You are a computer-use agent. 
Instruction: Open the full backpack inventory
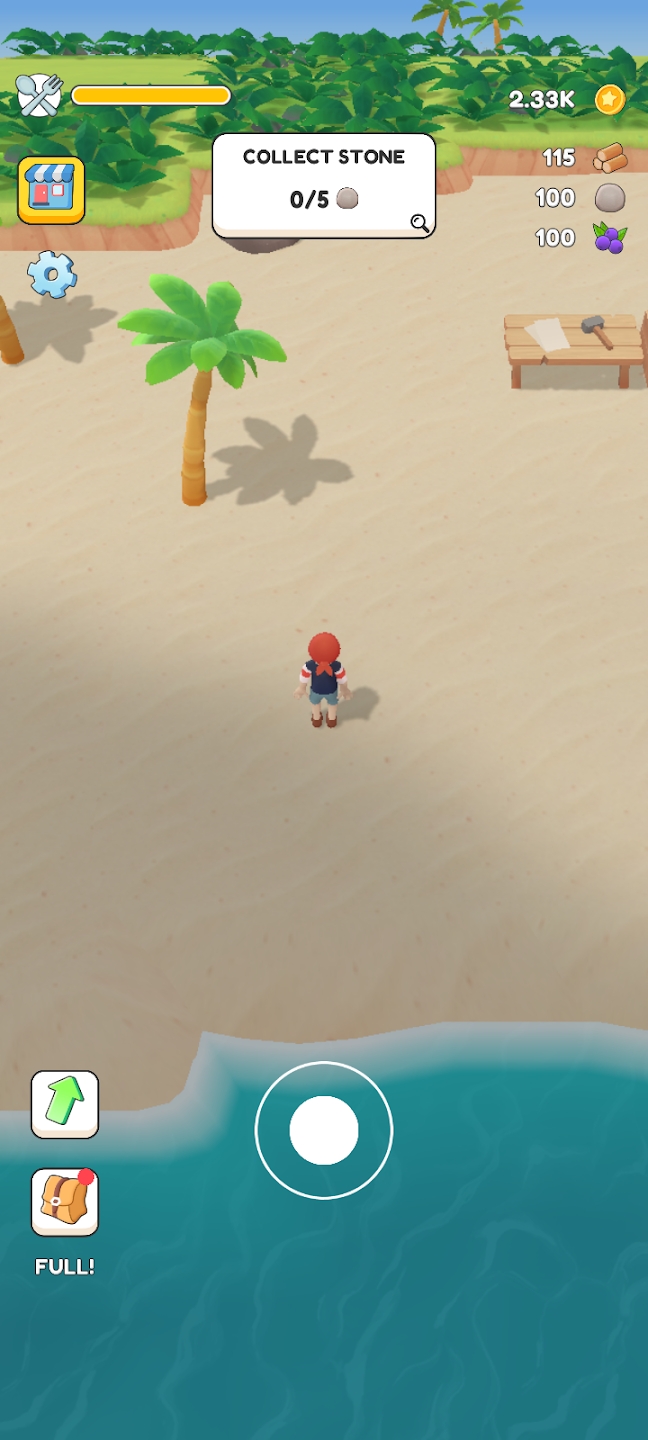pyautogui.click(x=65, y=1202)
